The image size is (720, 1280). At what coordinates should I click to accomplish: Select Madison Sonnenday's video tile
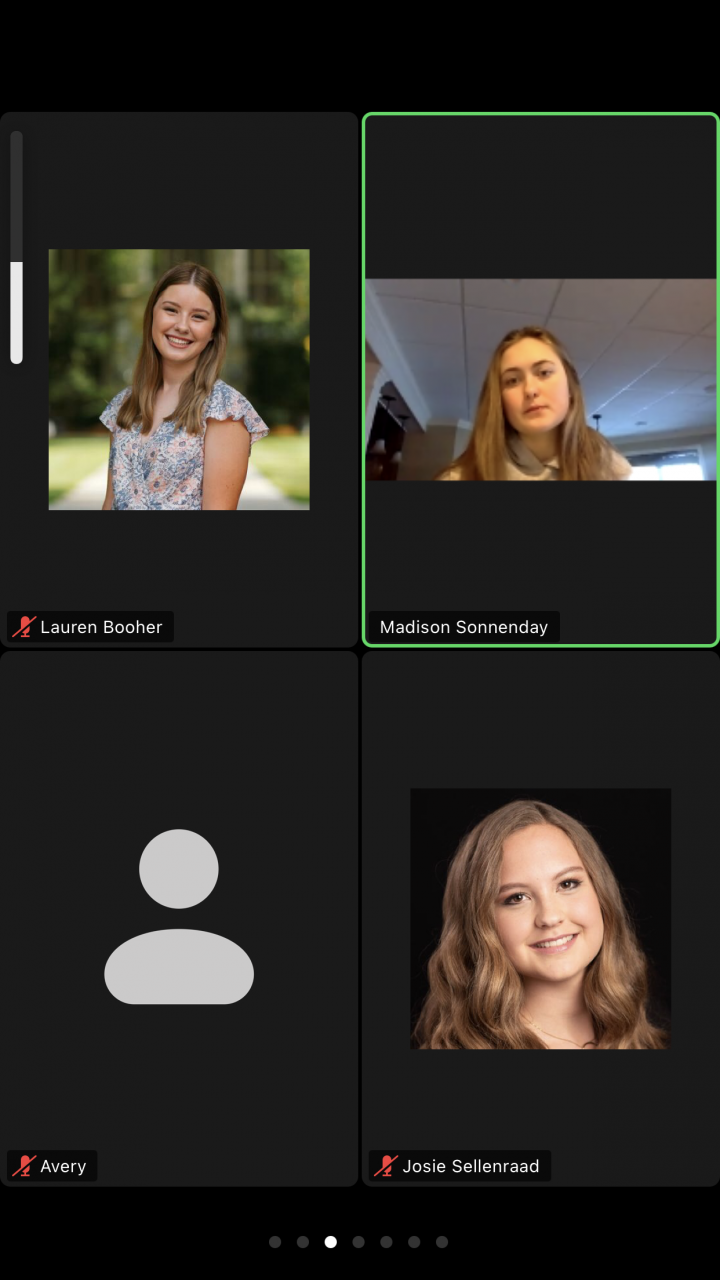pos(540,380)
